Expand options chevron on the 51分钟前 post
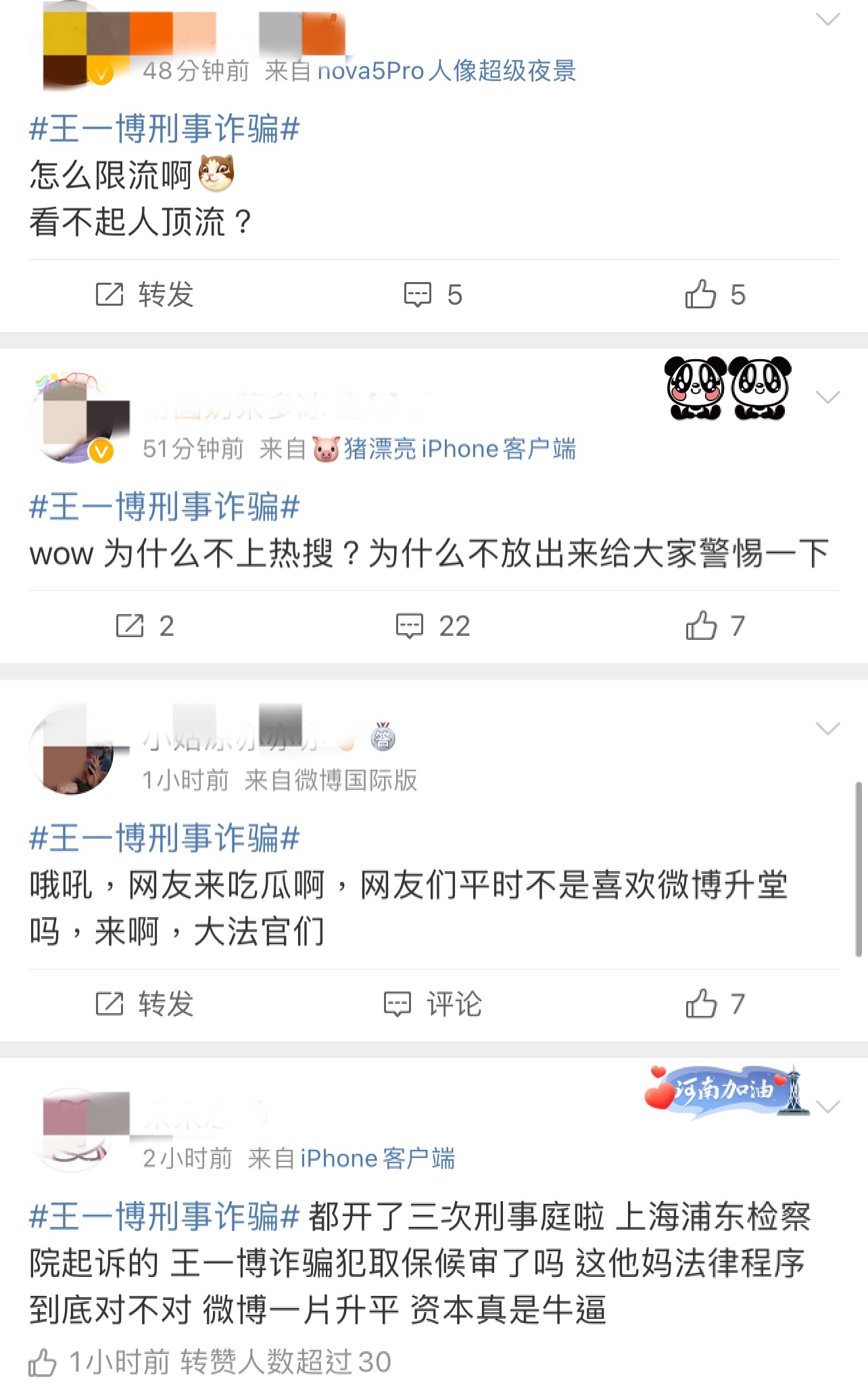 827,397
